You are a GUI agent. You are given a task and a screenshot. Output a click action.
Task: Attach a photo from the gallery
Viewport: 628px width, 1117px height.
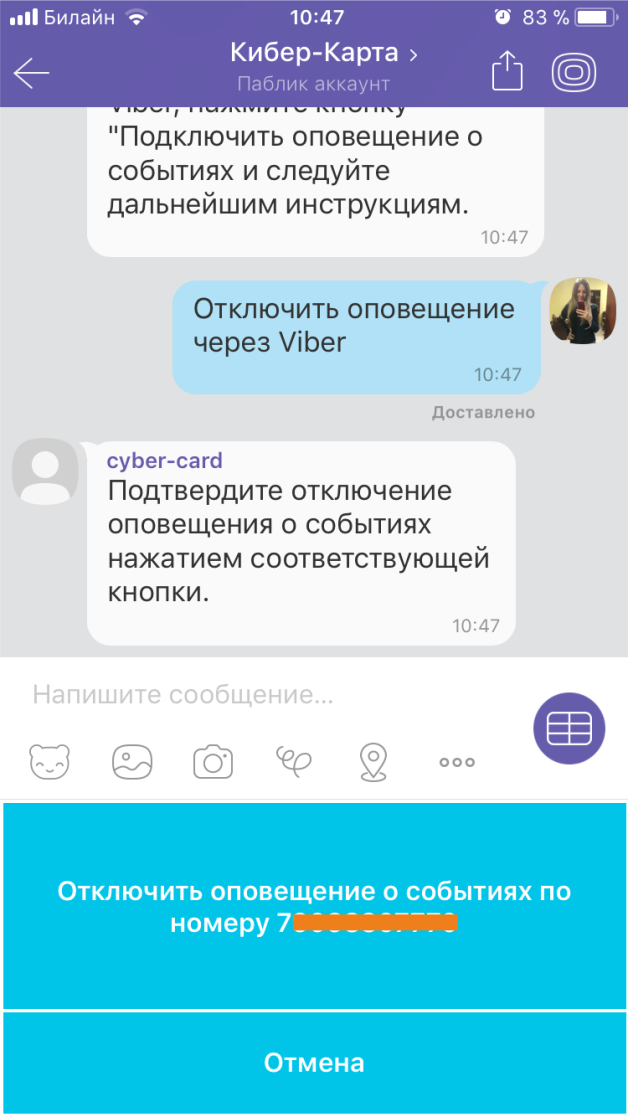[x=132, y=762]
